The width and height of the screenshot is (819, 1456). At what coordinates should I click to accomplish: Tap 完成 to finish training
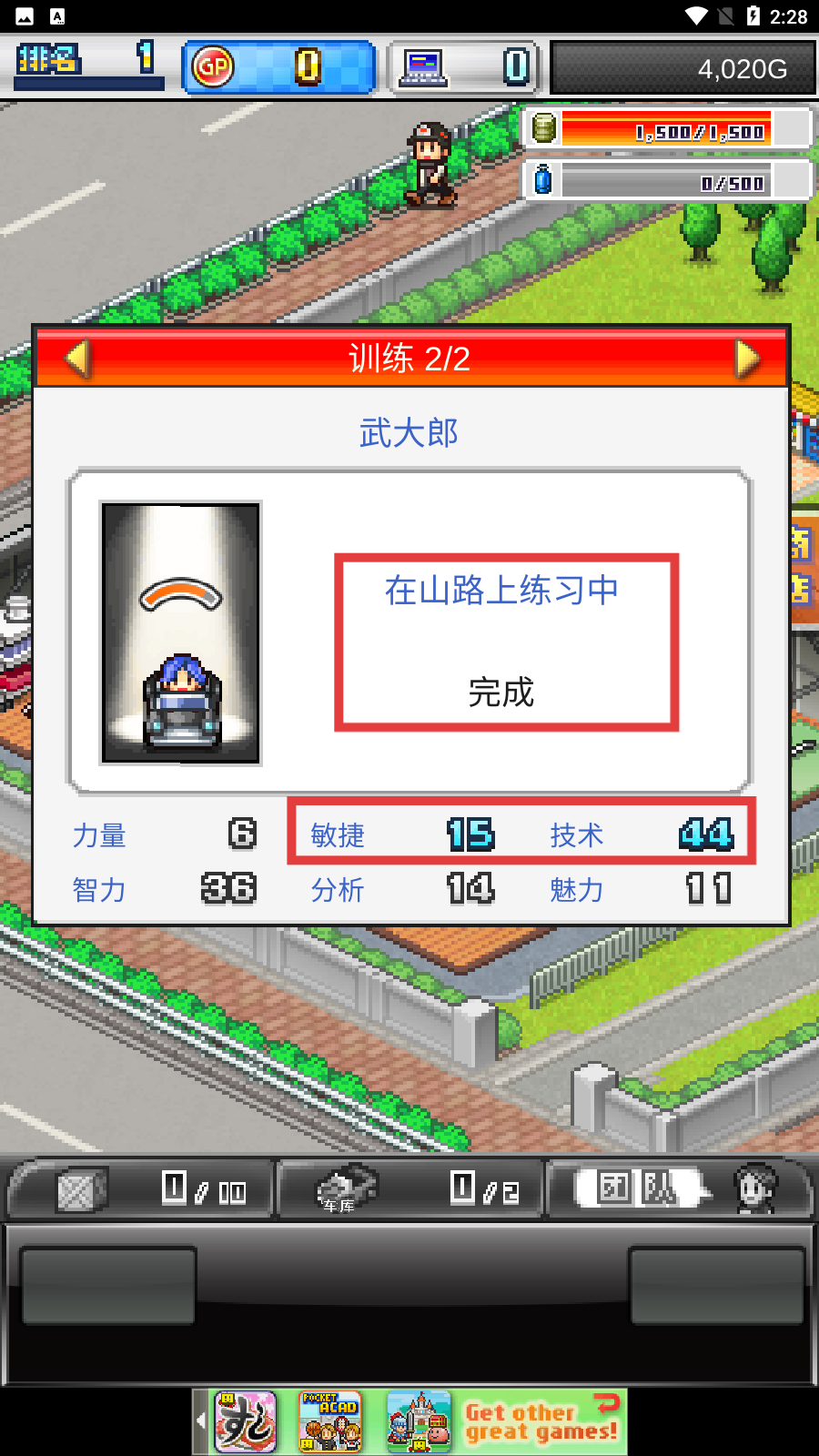click(501, 693)
